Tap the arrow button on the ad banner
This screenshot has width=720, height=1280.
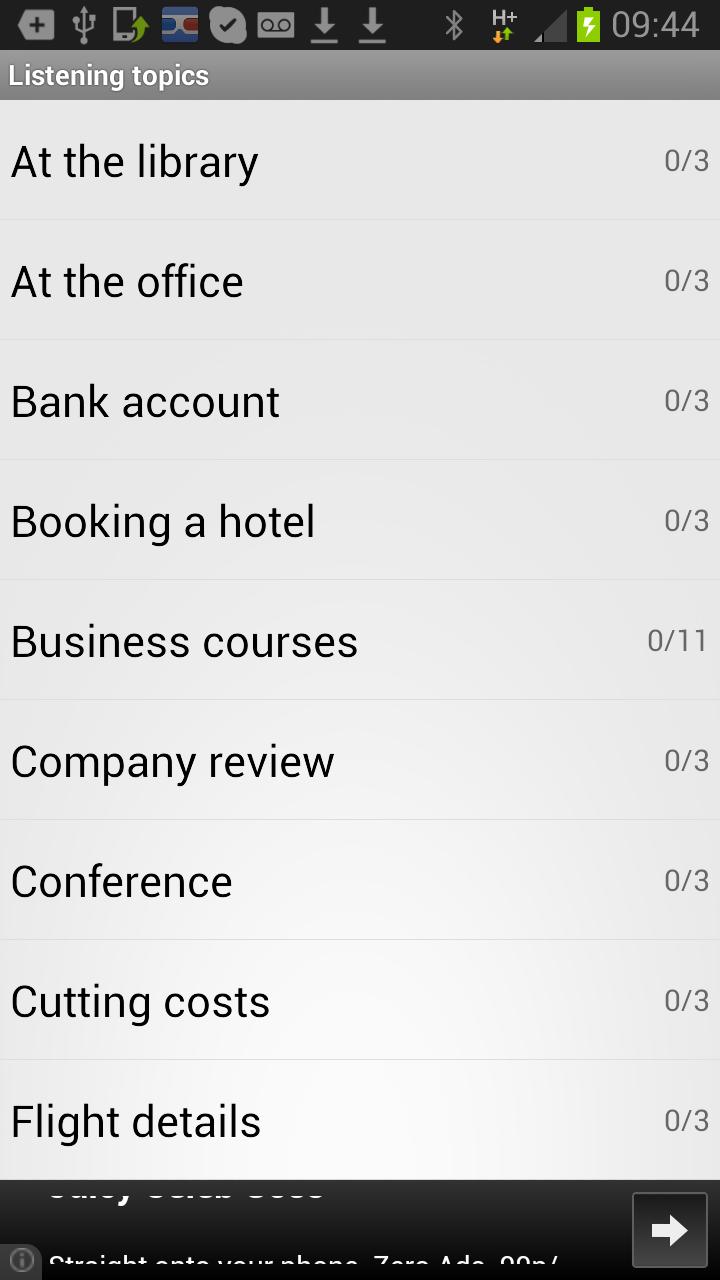click(668, 1230)
